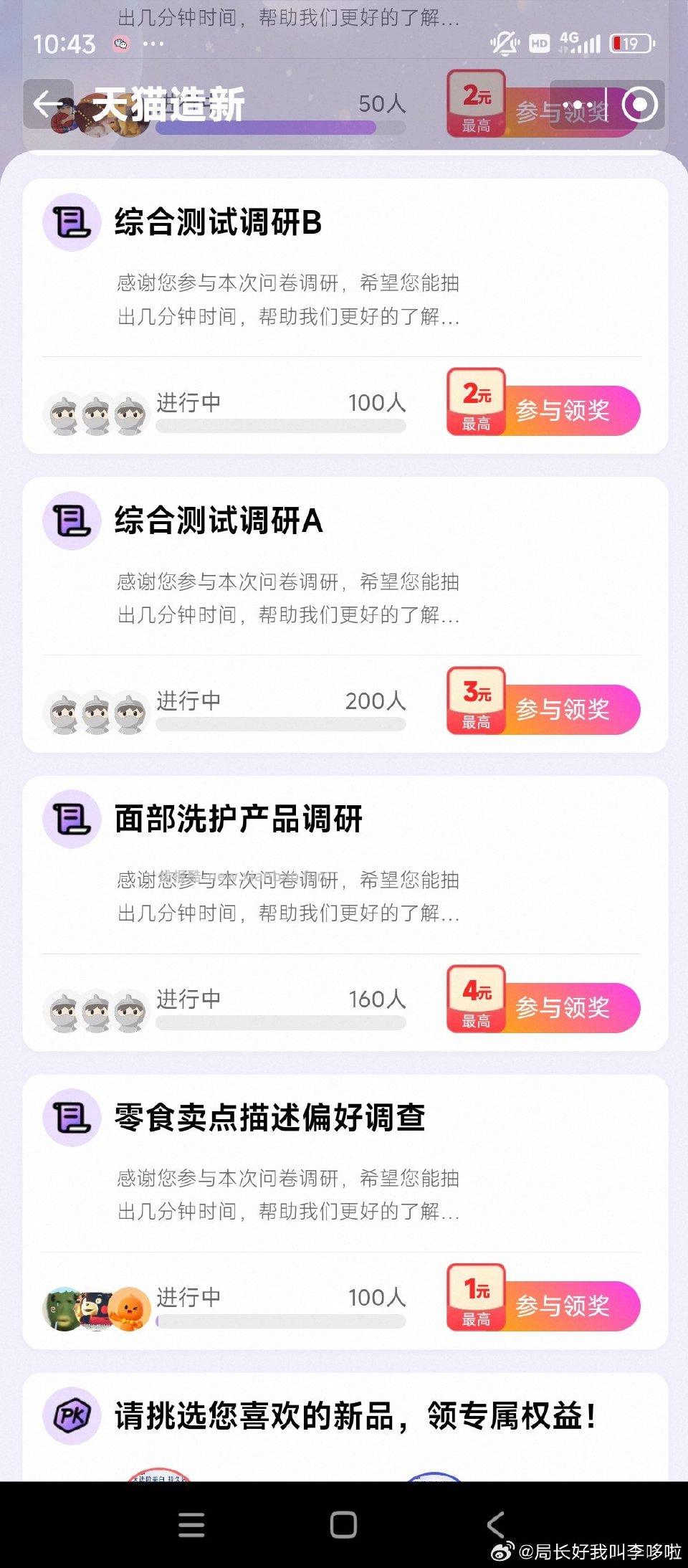Click the purple scroll icon beside 综合测试调研B

pos(71,224)
